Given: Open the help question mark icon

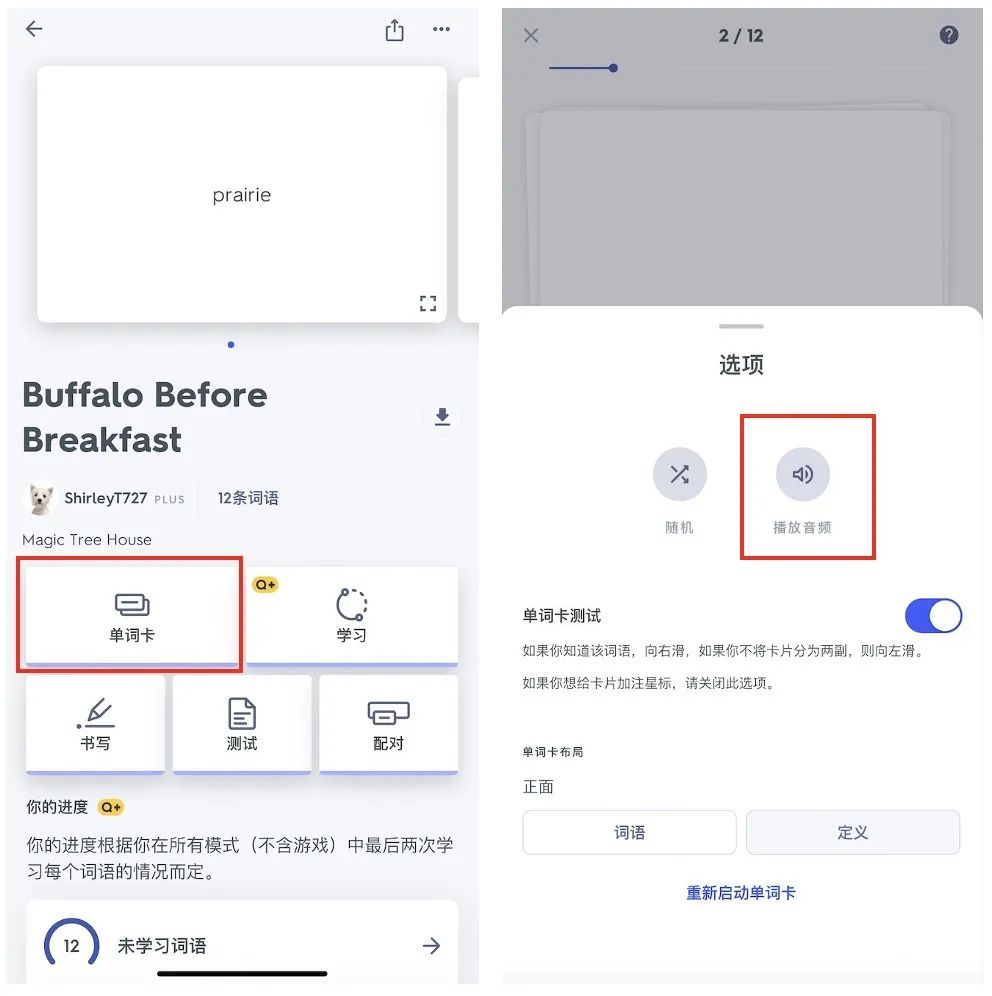Looking at the screenshot, I should coord(949,35).
